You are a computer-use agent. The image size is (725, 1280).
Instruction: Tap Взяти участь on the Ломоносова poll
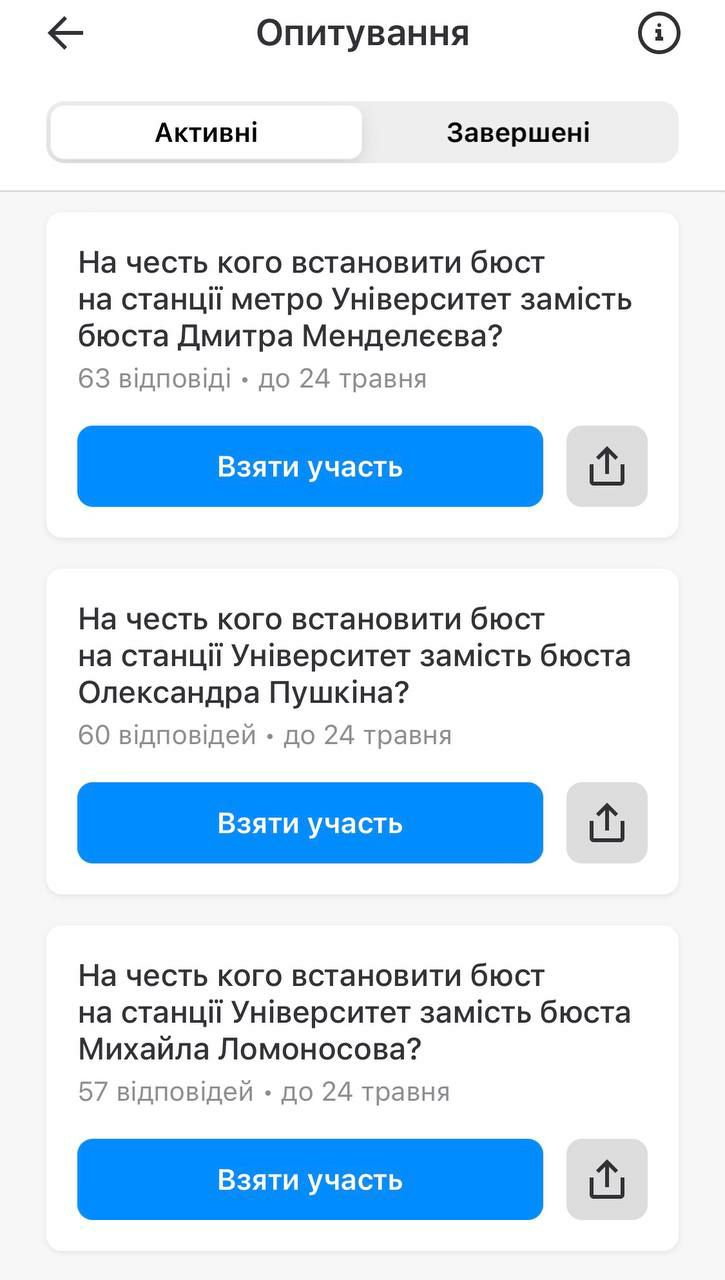[309, 1179]
